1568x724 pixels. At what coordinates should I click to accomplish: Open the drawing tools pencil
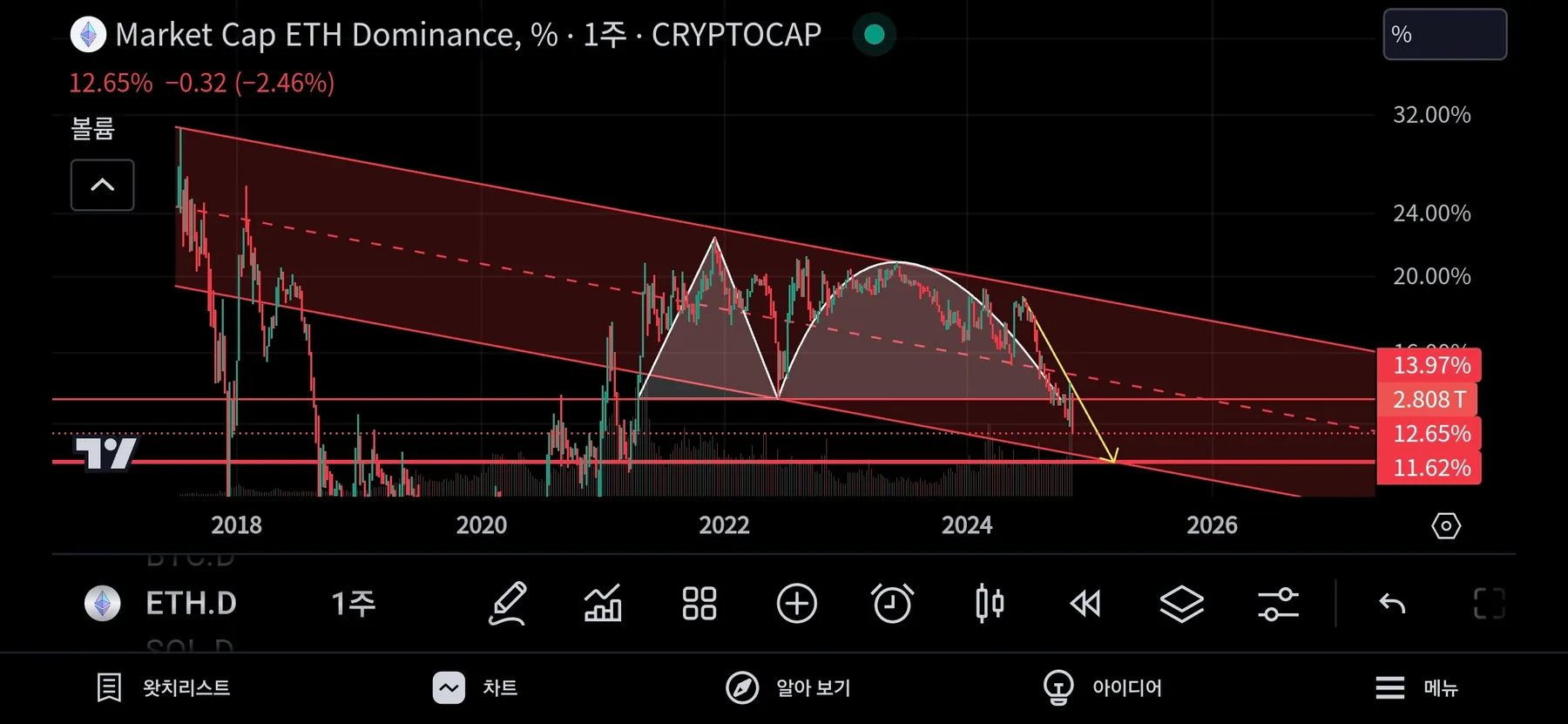click(508, 603)
